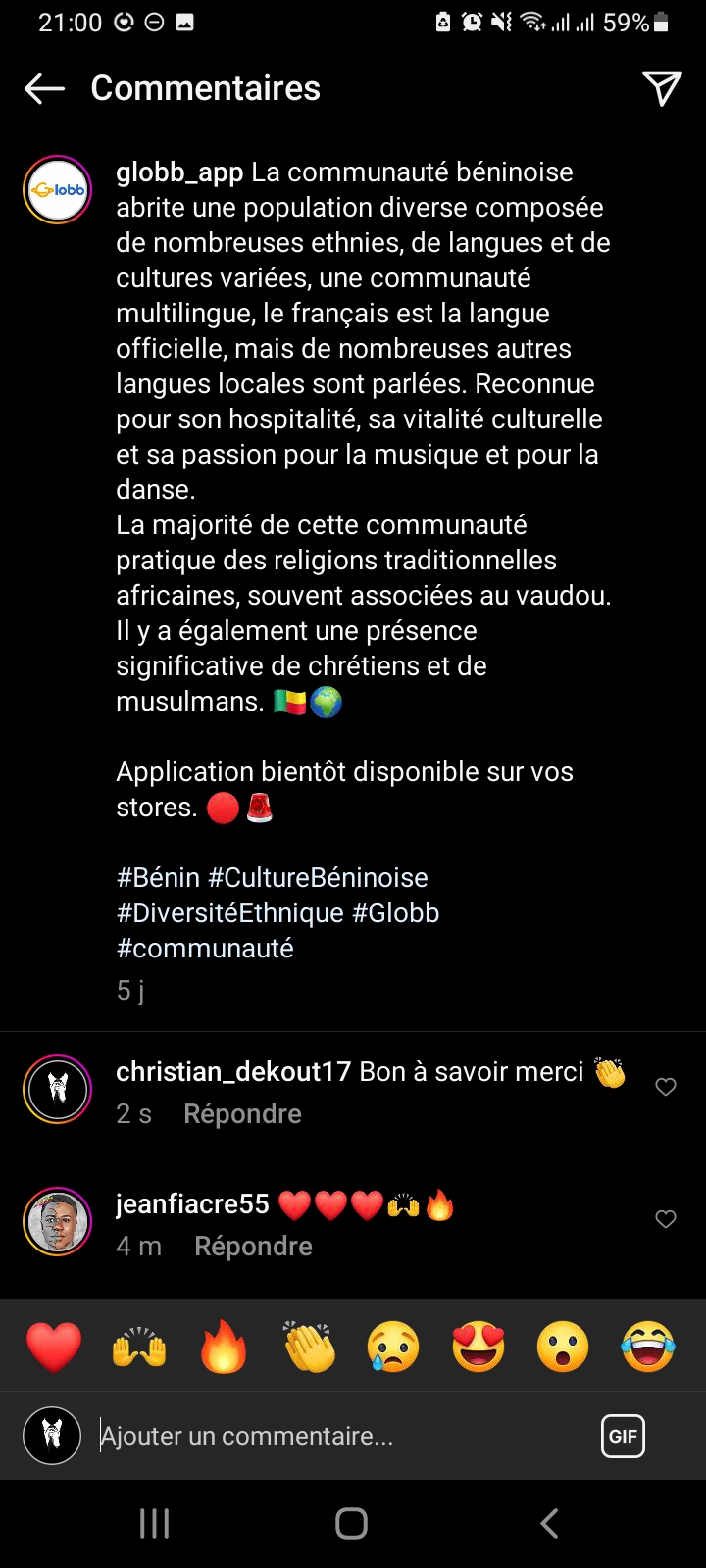Go back from the Commentaires screen

pyautogui.click(x=44, y=88)
